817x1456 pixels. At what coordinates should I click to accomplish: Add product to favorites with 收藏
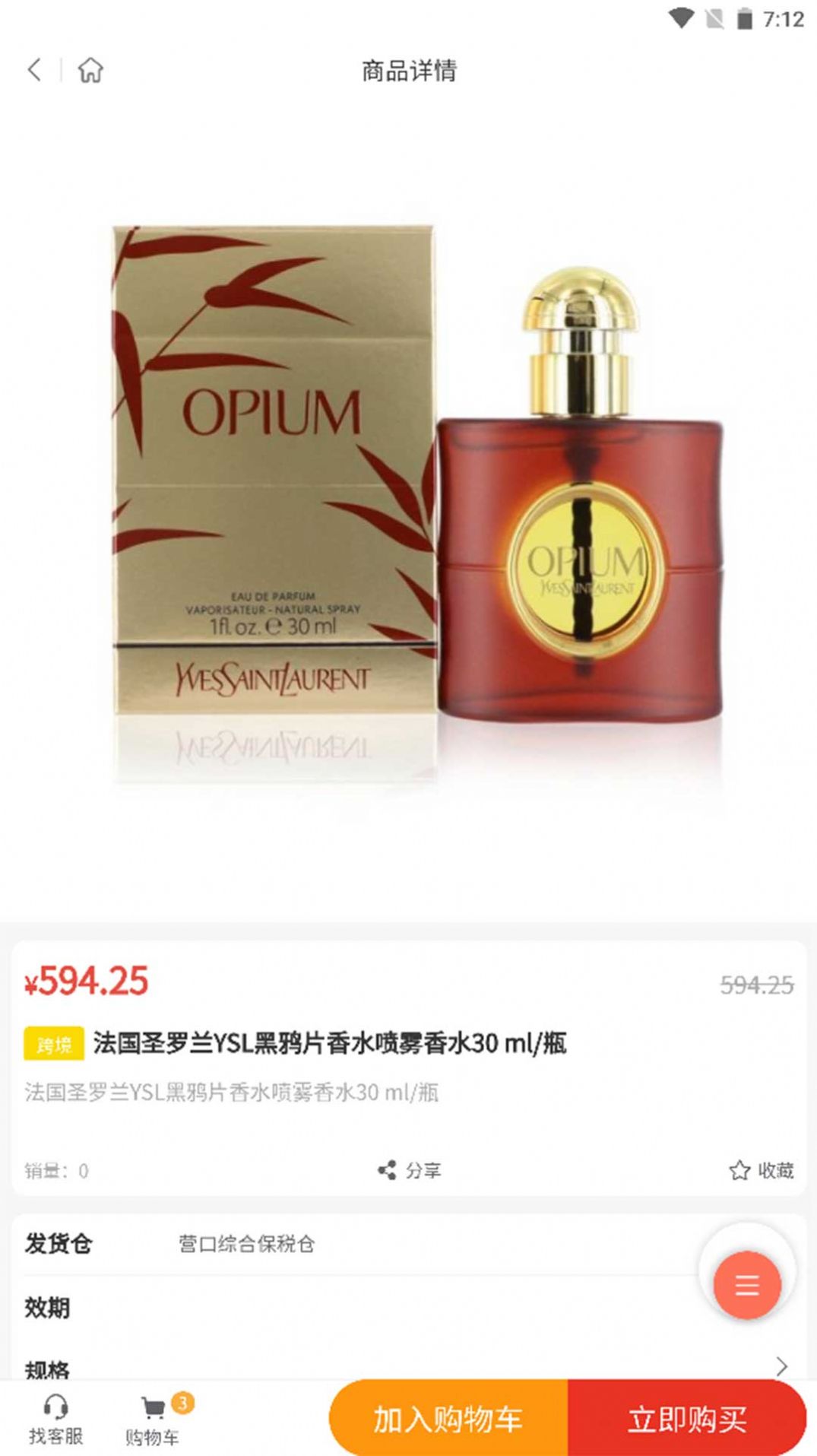pos(762,1170)
